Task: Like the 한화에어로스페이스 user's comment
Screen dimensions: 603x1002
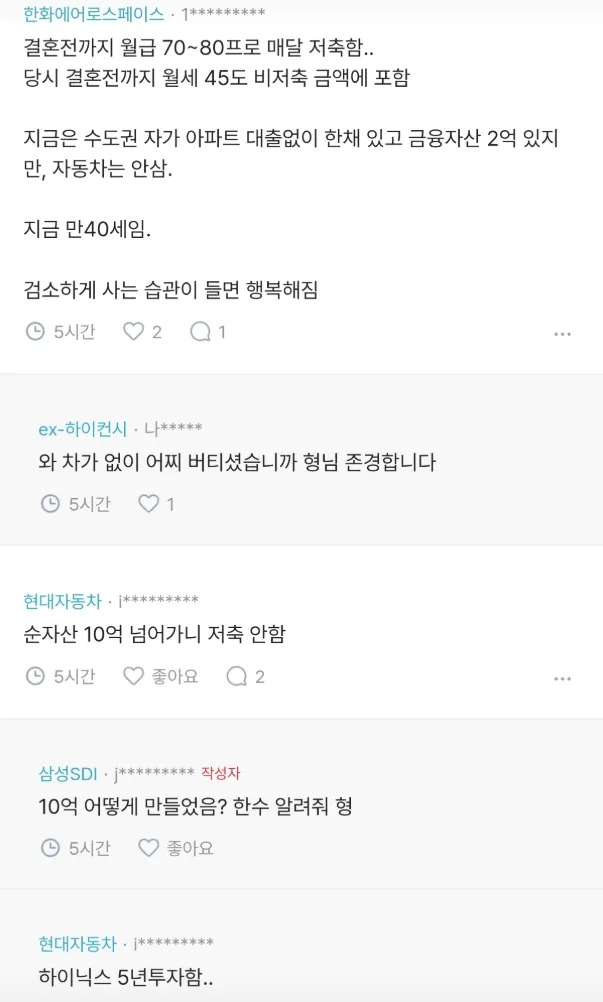Action: point(142,332)
